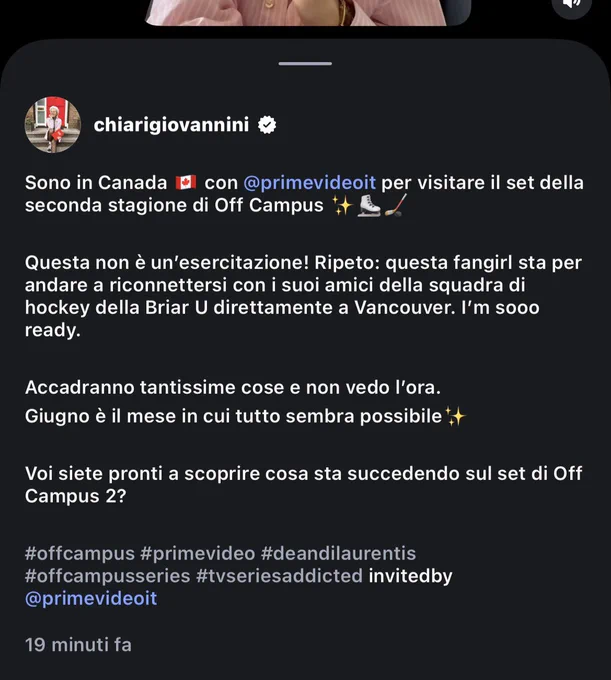This screenshot has width=611, height=680.
Task: Tap the caption sheet drag handle
Action: [x=305, y=63]
